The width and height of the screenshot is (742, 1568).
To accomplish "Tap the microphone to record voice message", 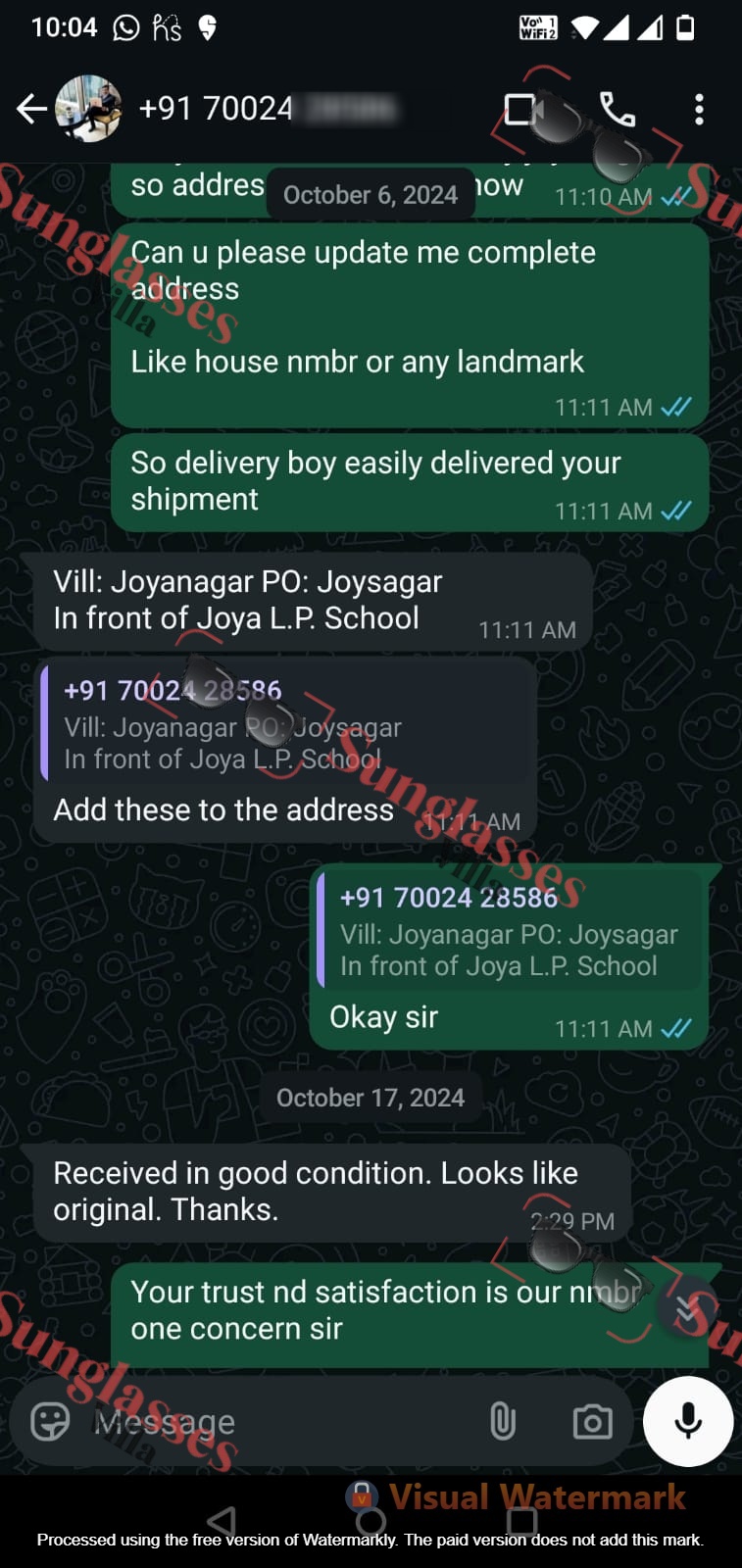I will click(688, 1421).
